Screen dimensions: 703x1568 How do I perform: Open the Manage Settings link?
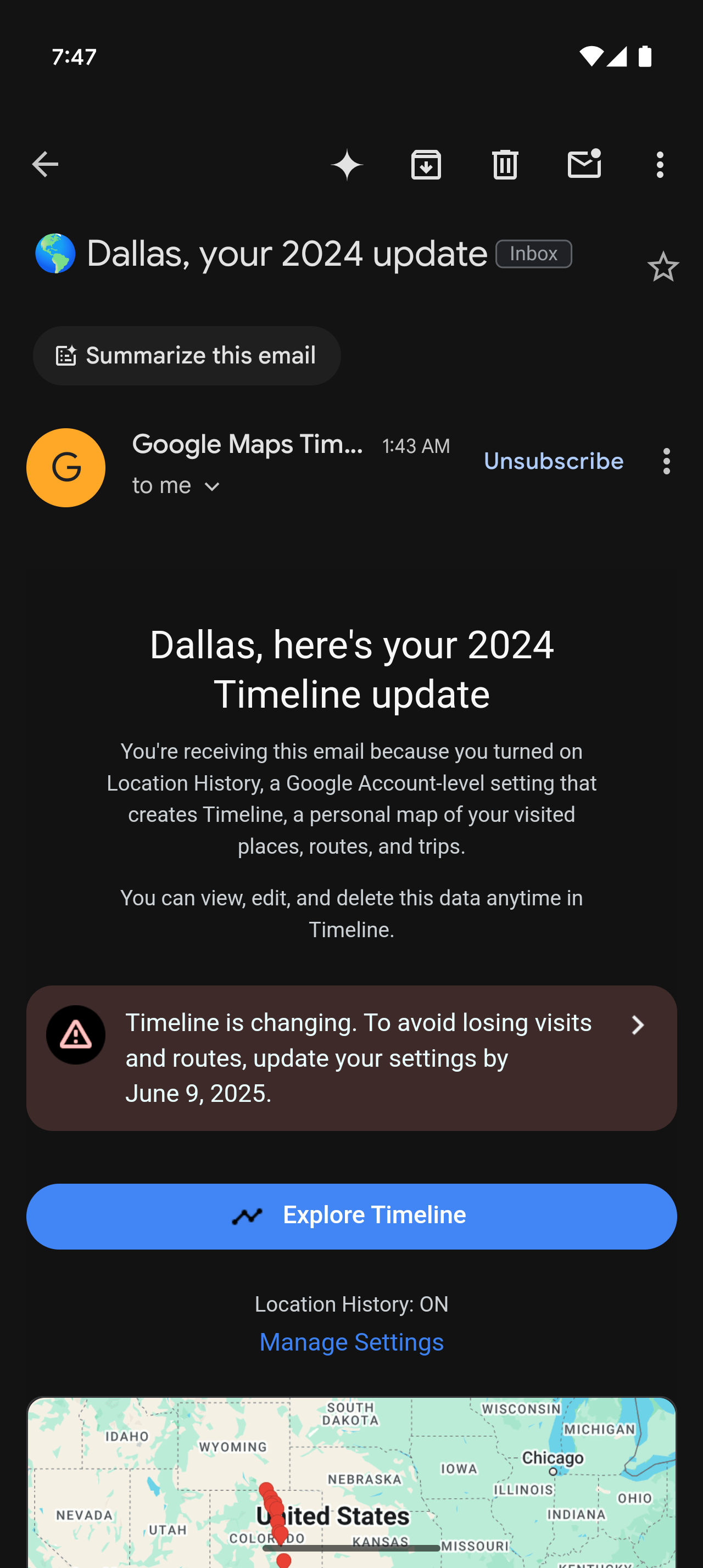[x=351, y=1342]
